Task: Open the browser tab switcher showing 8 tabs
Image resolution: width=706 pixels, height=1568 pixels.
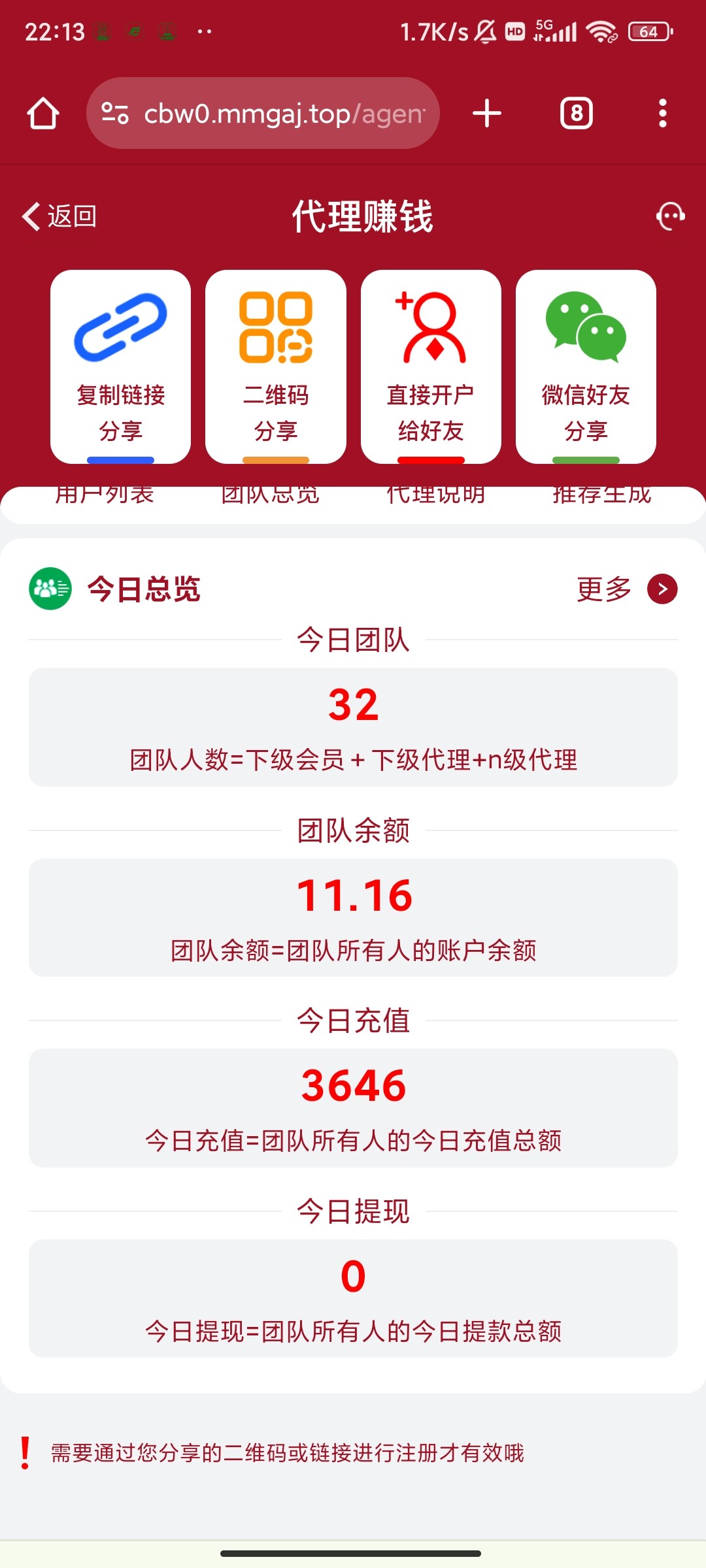Action: coord(575,112)
